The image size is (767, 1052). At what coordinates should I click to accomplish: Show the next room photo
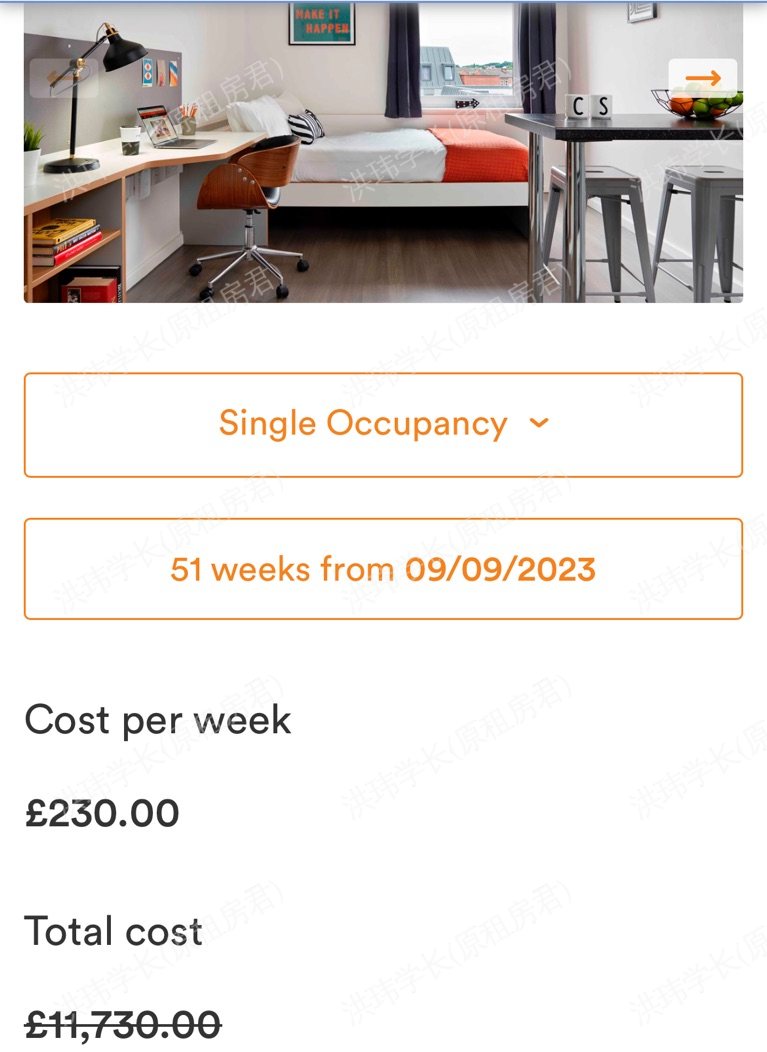pos(702,79)
